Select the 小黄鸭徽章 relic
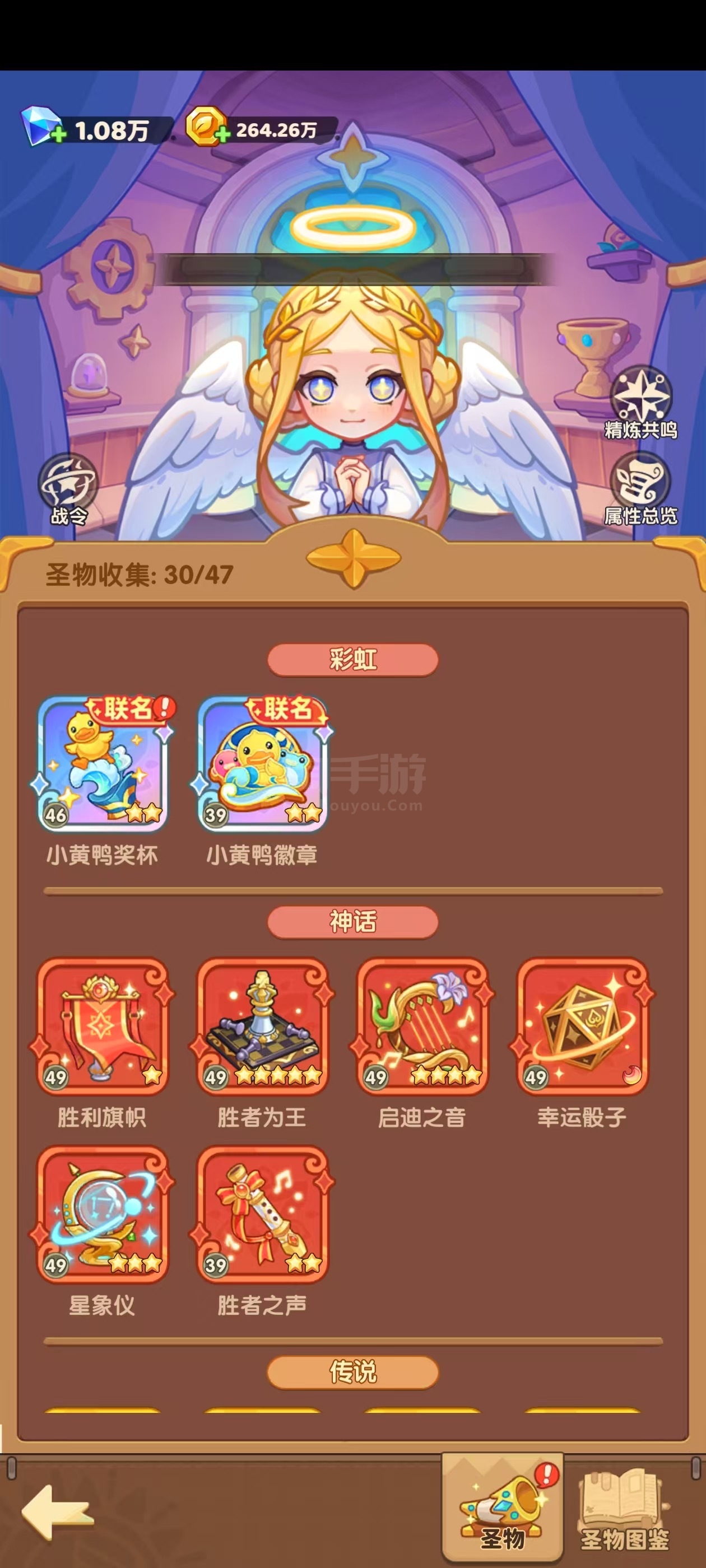 pos(262,764)
